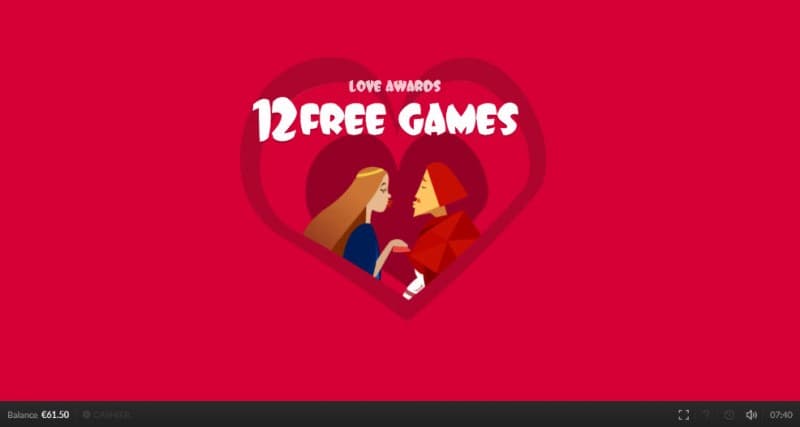Mute the game sound
Viewport: 800px width, 427px height.
tap(751, 414)
